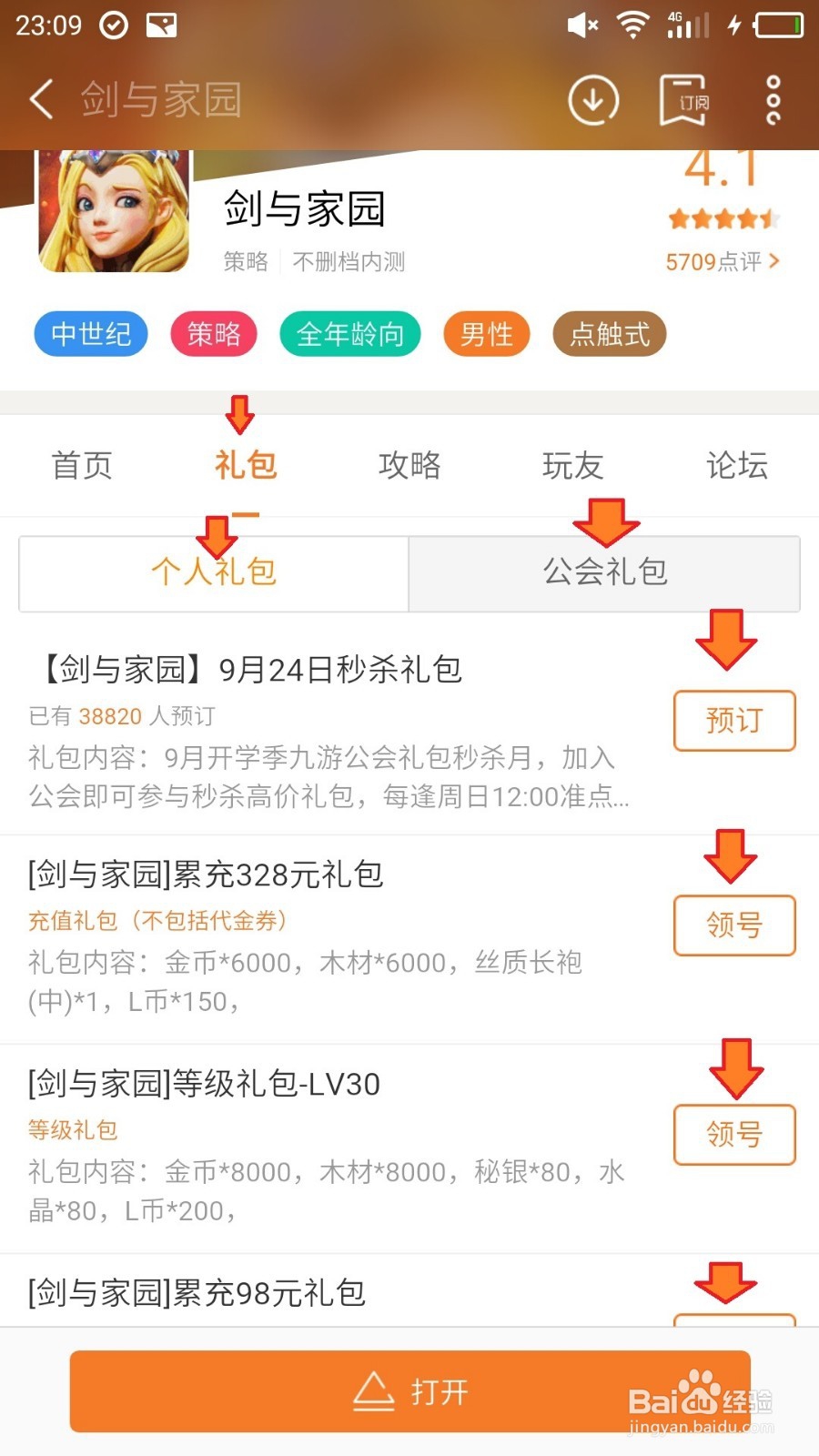Tap the back arrow to exit game page
This screenshot has height=1456, width=819.
[40, 100]
